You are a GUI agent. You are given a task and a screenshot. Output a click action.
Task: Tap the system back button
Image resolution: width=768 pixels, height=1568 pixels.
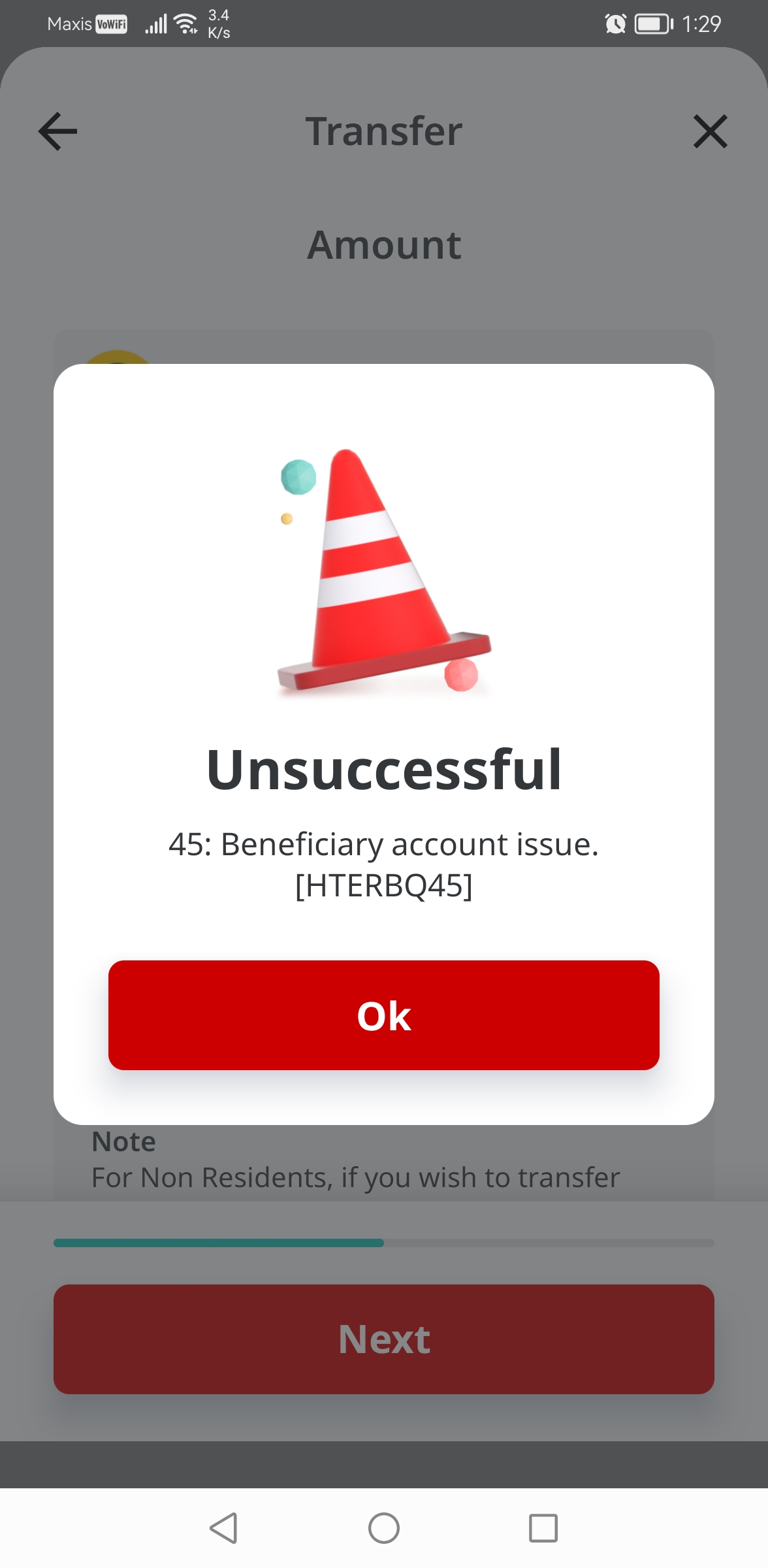pyautogui.click(x=223, y=1528)
